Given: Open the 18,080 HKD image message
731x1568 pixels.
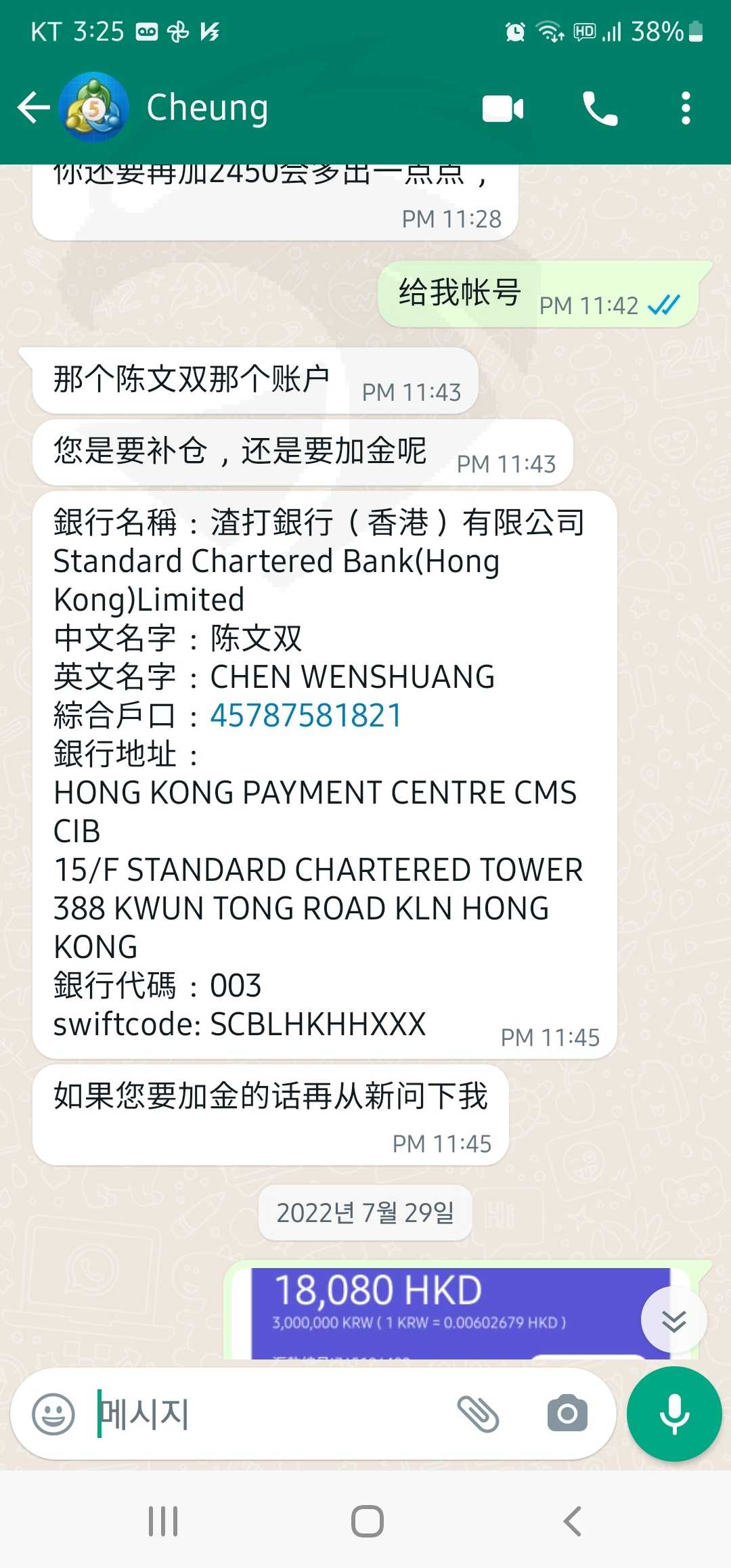Looking at the screenshot, I should [x=460, y=1313].
